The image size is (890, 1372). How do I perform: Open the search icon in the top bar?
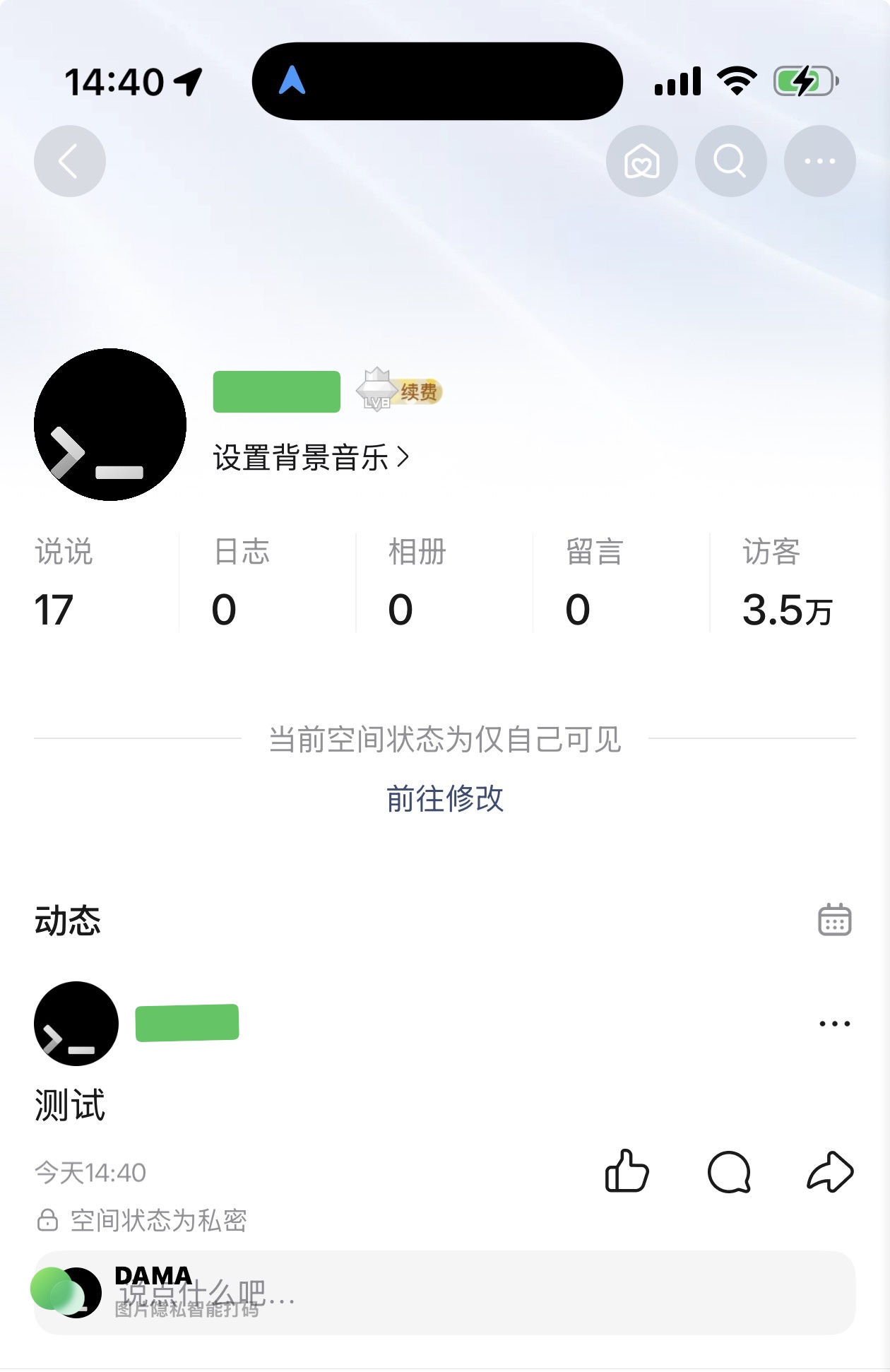coord(730,161)
